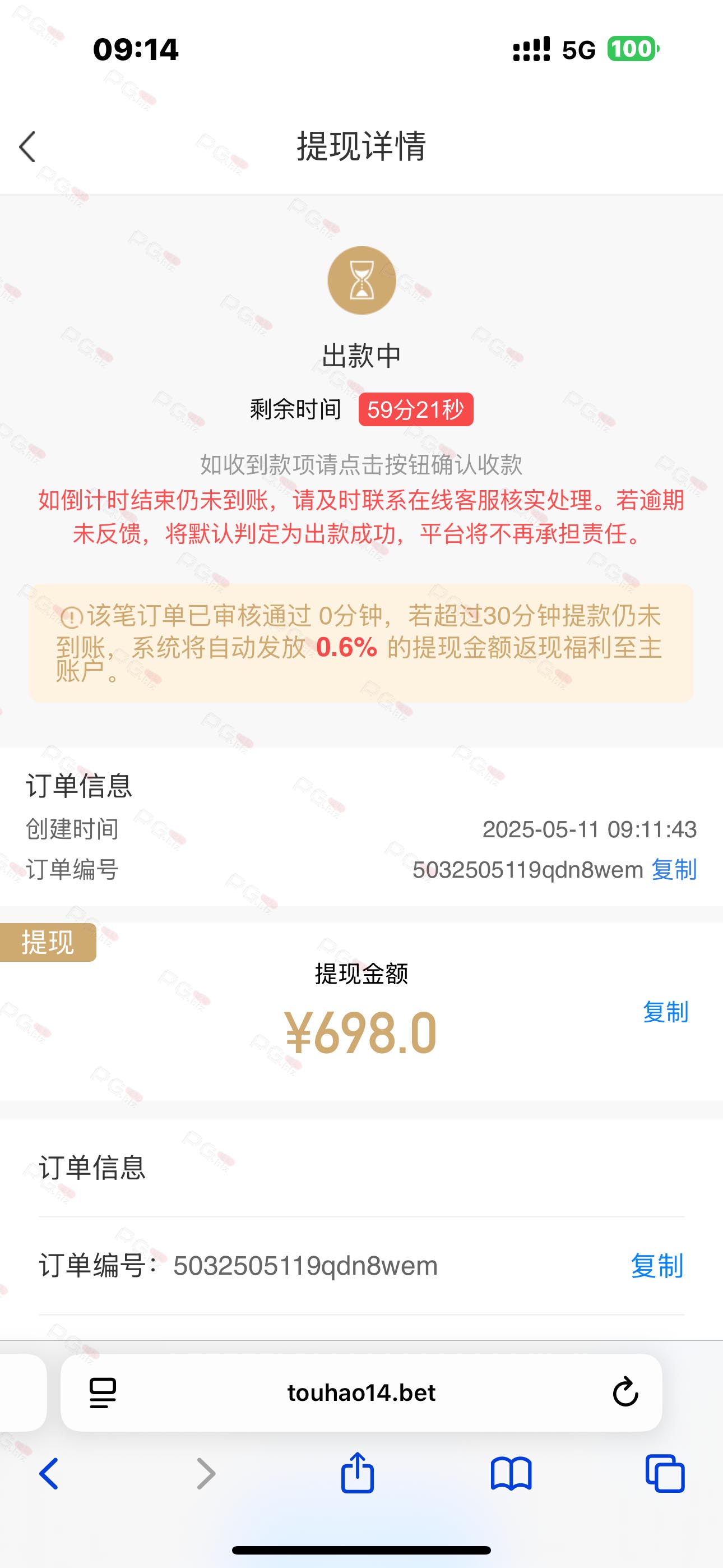Copy the ¥698.0 withdrawal amount

665,1012
